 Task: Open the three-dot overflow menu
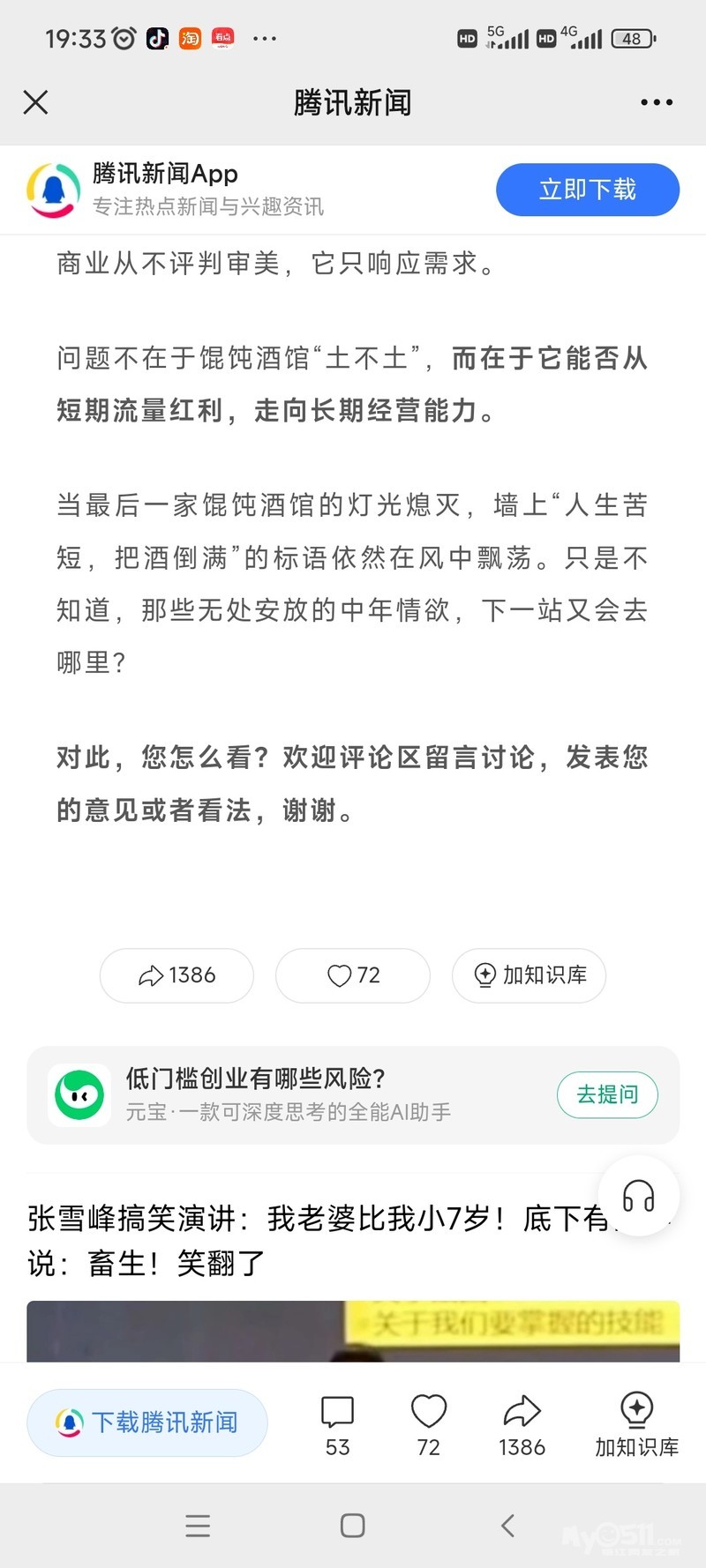(x=657, y=102)
